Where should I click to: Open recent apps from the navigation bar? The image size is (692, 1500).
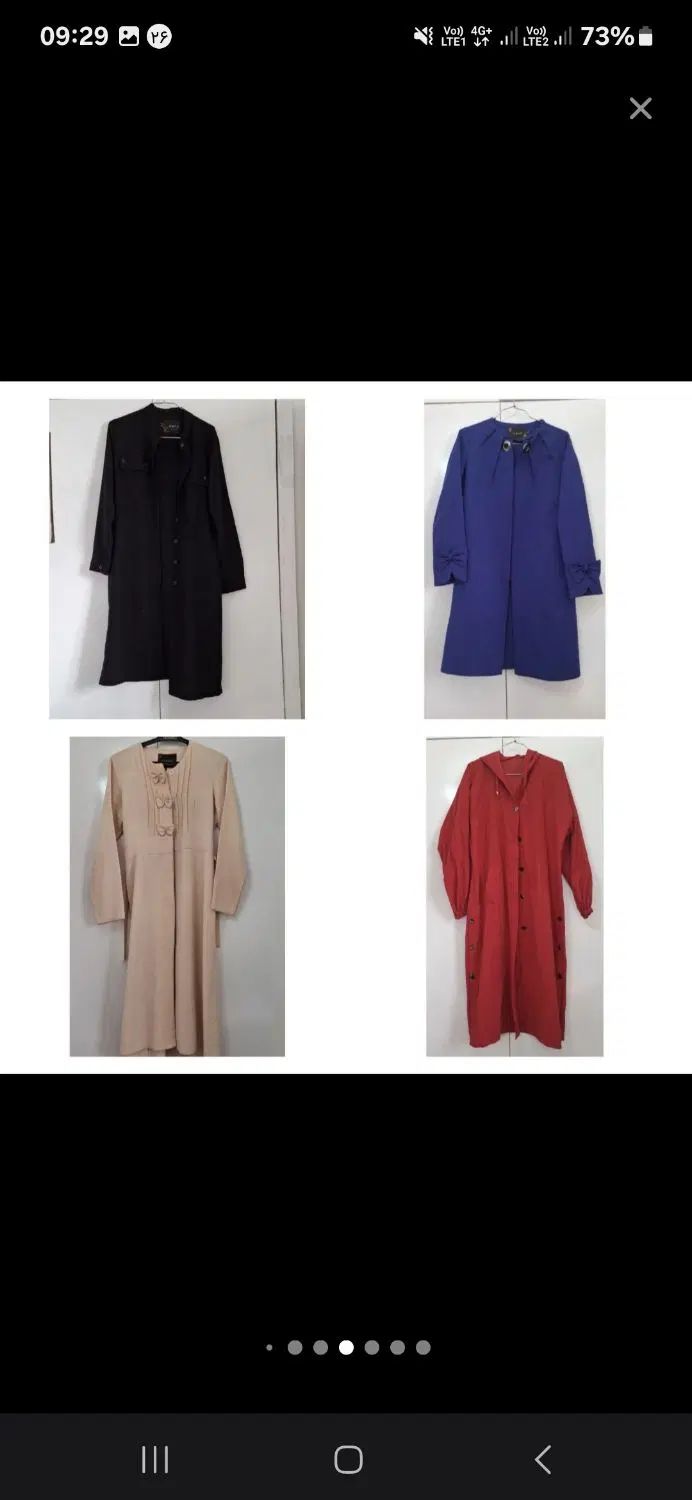pyautogui.click(x=155, y=1459)
